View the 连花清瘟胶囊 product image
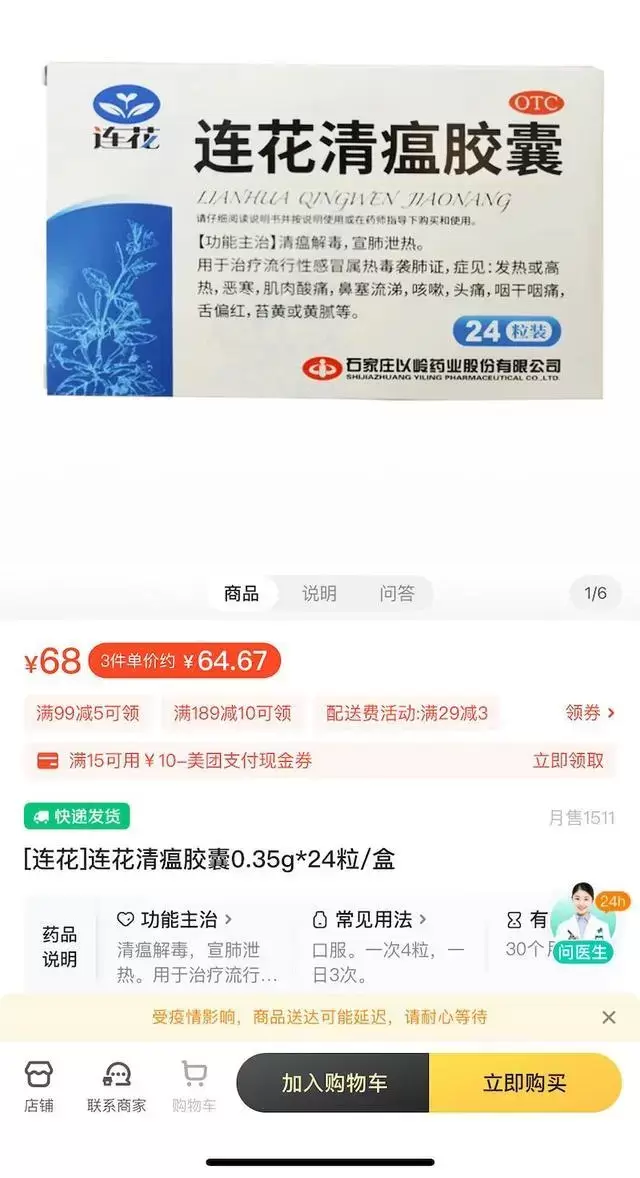The width and height of the screenshot is (640, 1178). click(x=323, y=229)
